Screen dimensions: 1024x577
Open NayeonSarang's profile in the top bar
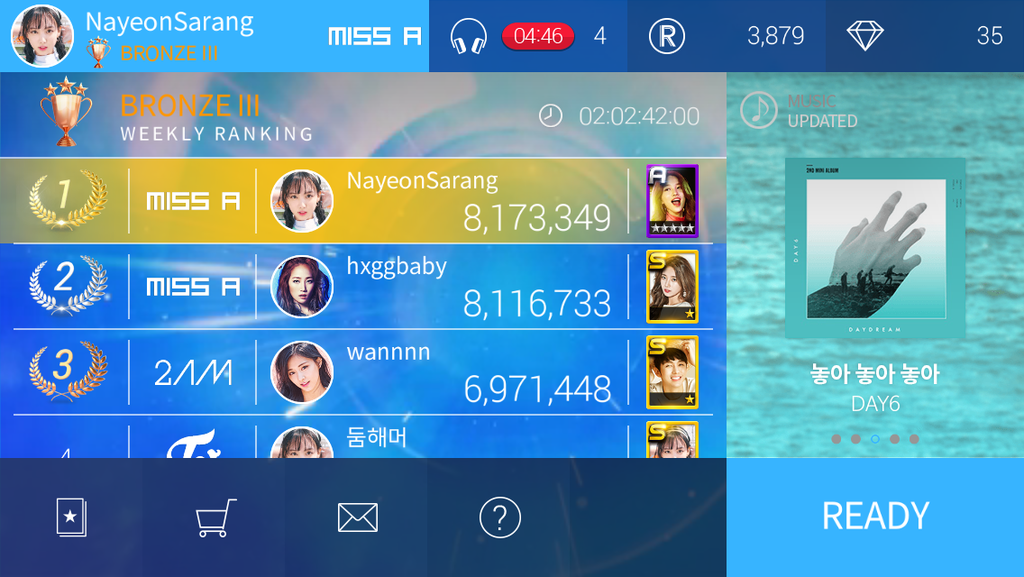pyautogui.click(x=130, y=36)
